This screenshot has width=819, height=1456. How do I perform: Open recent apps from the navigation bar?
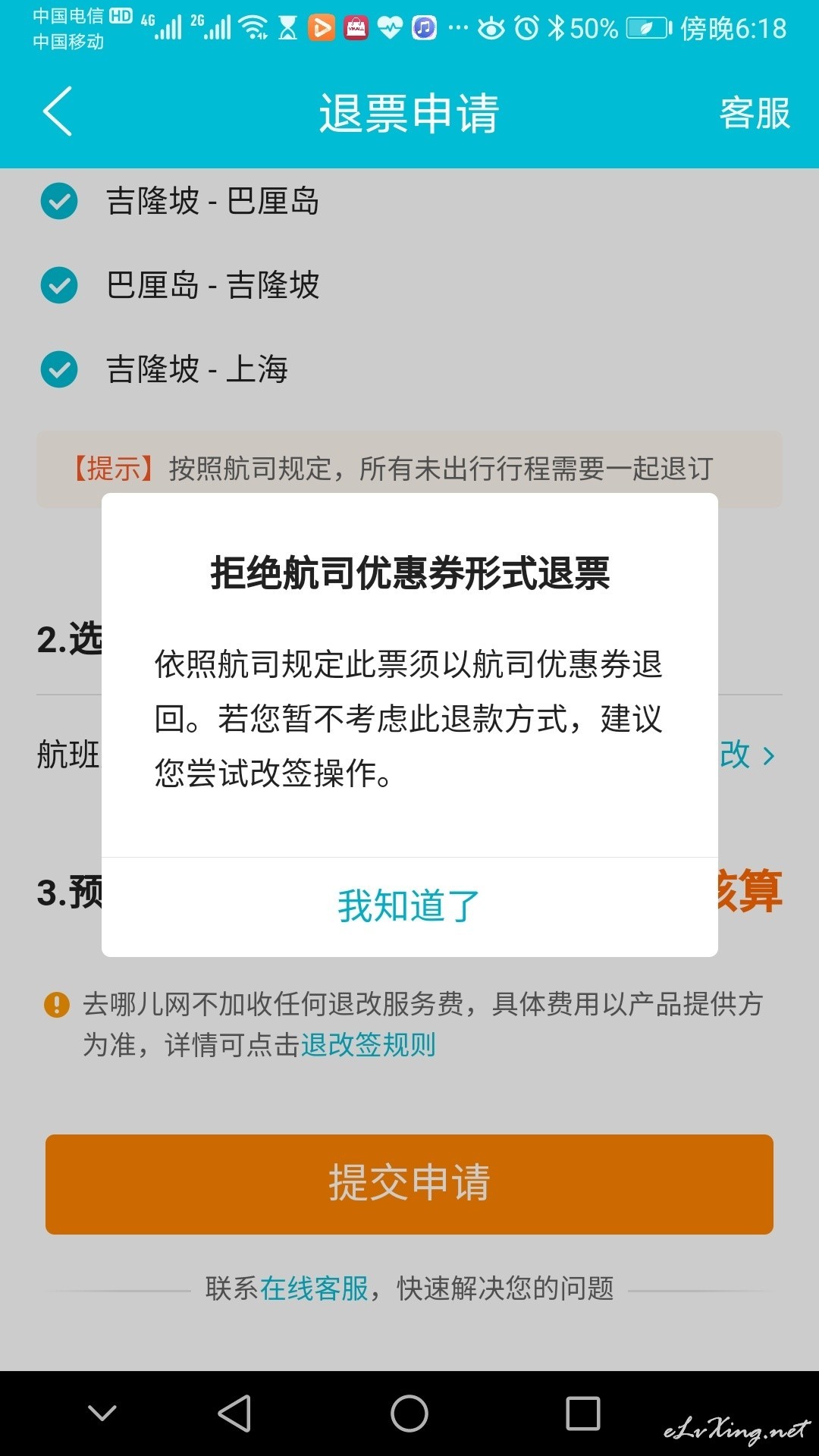click(583, 1414)
